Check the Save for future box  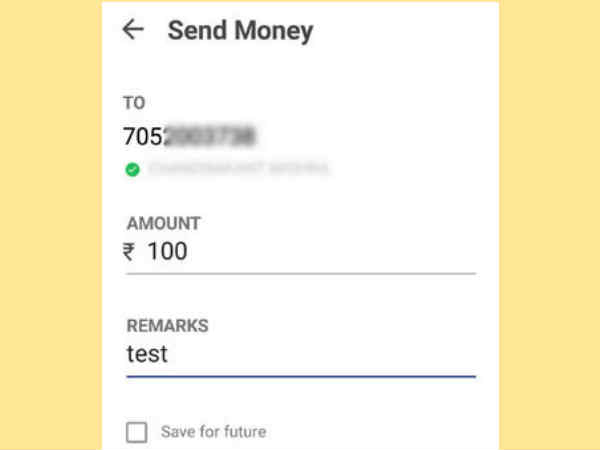pyautogui.click(x=137, y=432)
